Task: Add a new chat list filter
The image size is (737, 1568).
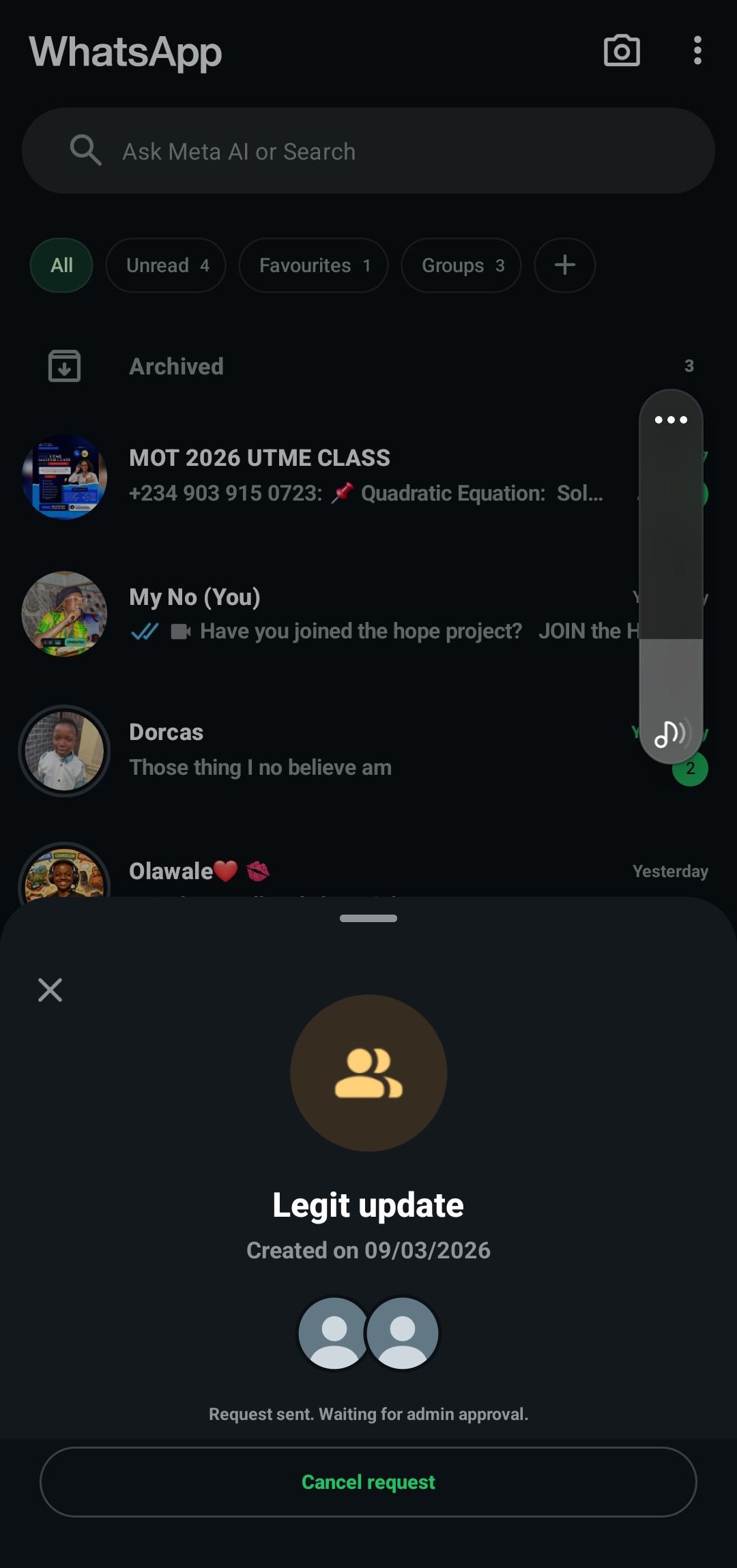Action: (564, 265)
